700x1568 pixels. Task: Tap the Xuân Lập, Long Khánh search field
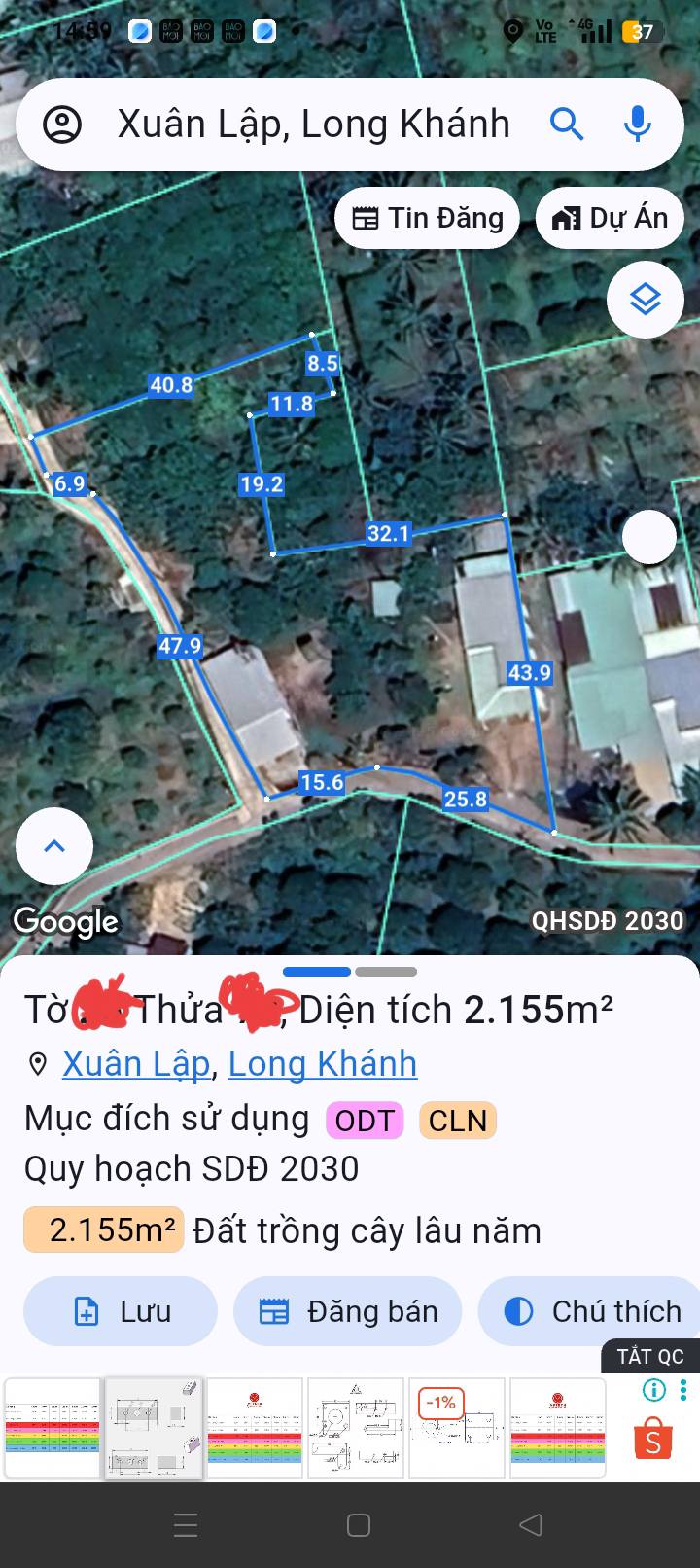tap(313, 125)
